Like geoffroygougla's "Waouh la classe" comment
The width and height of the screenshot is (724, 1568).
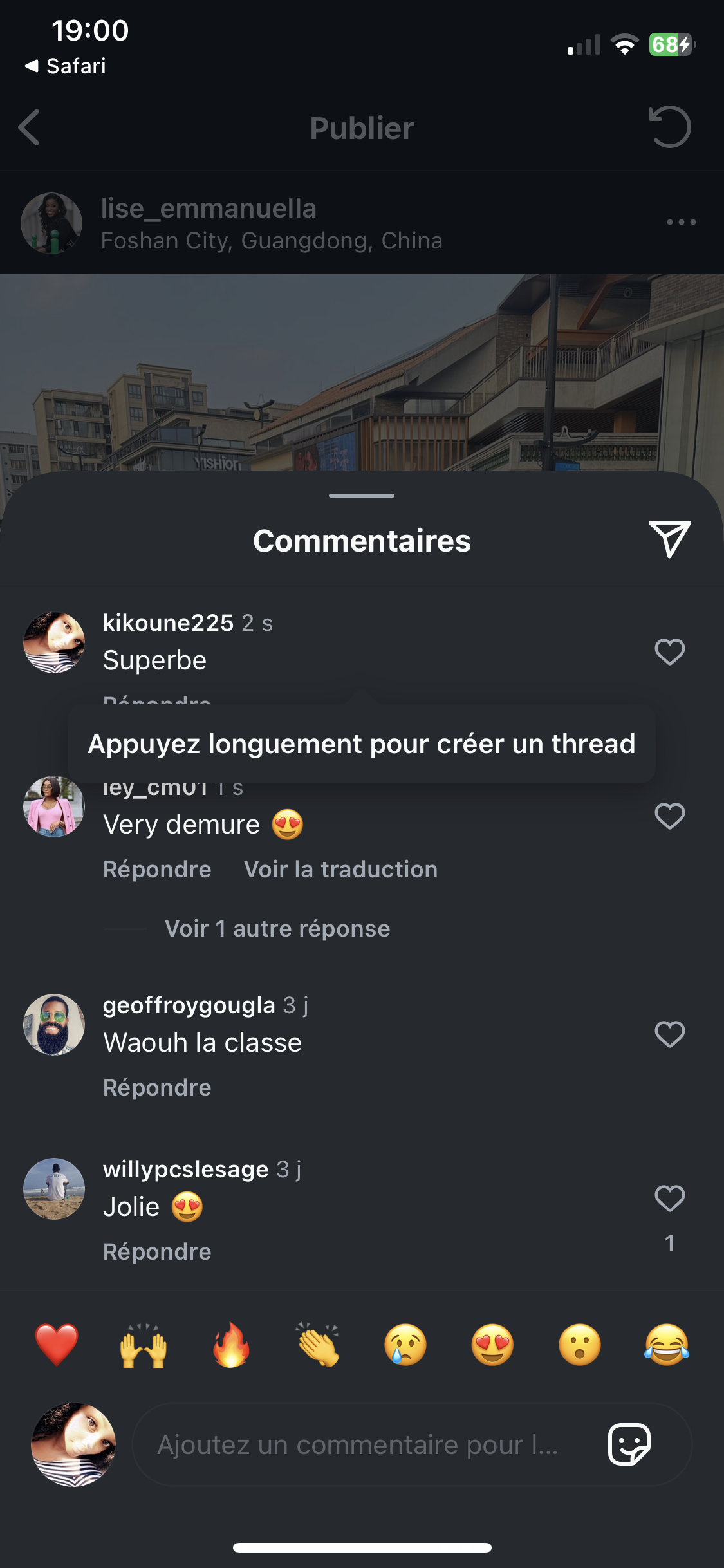[x=669, y=1034]
